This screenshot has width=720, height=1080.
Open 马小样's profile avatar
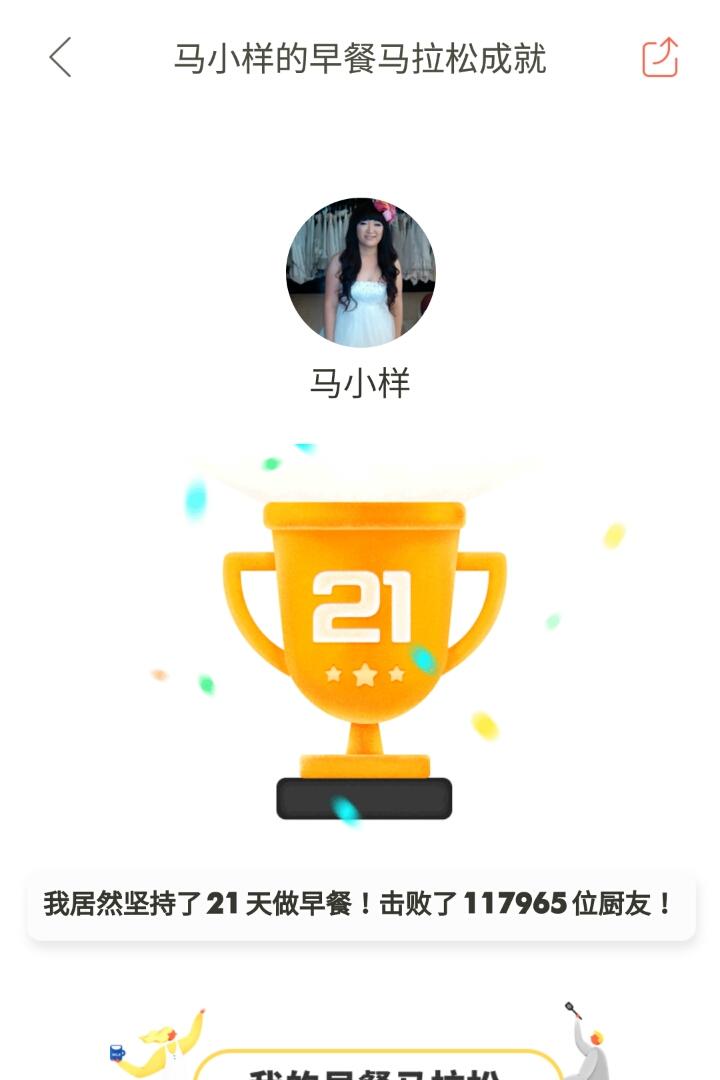(x=360, y=272)
